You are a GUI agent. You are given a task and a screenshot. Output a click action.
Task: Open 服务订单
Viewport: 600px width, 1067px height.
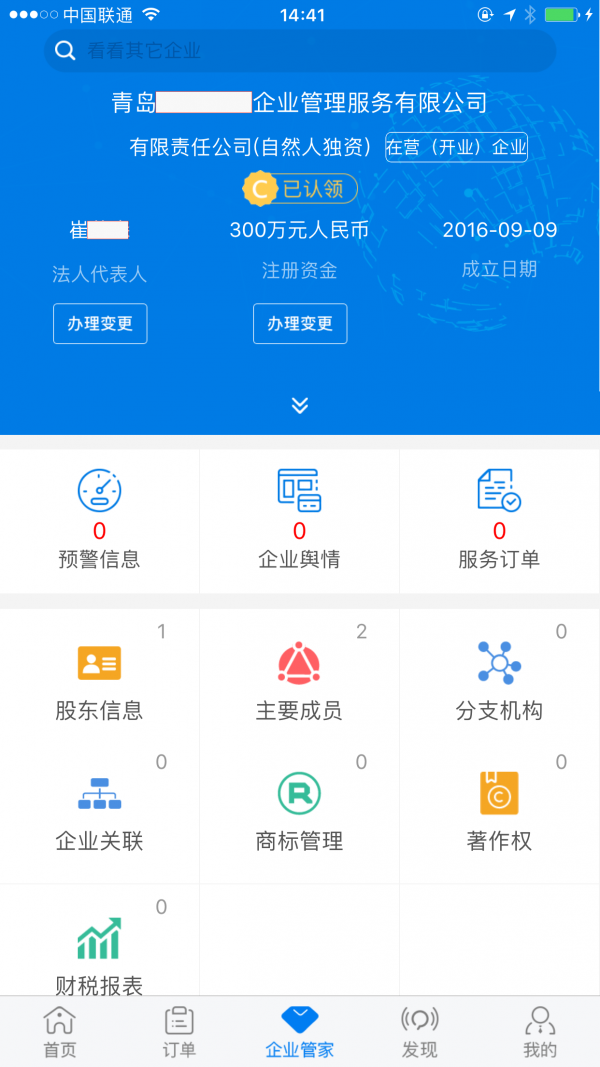[499, 521]
